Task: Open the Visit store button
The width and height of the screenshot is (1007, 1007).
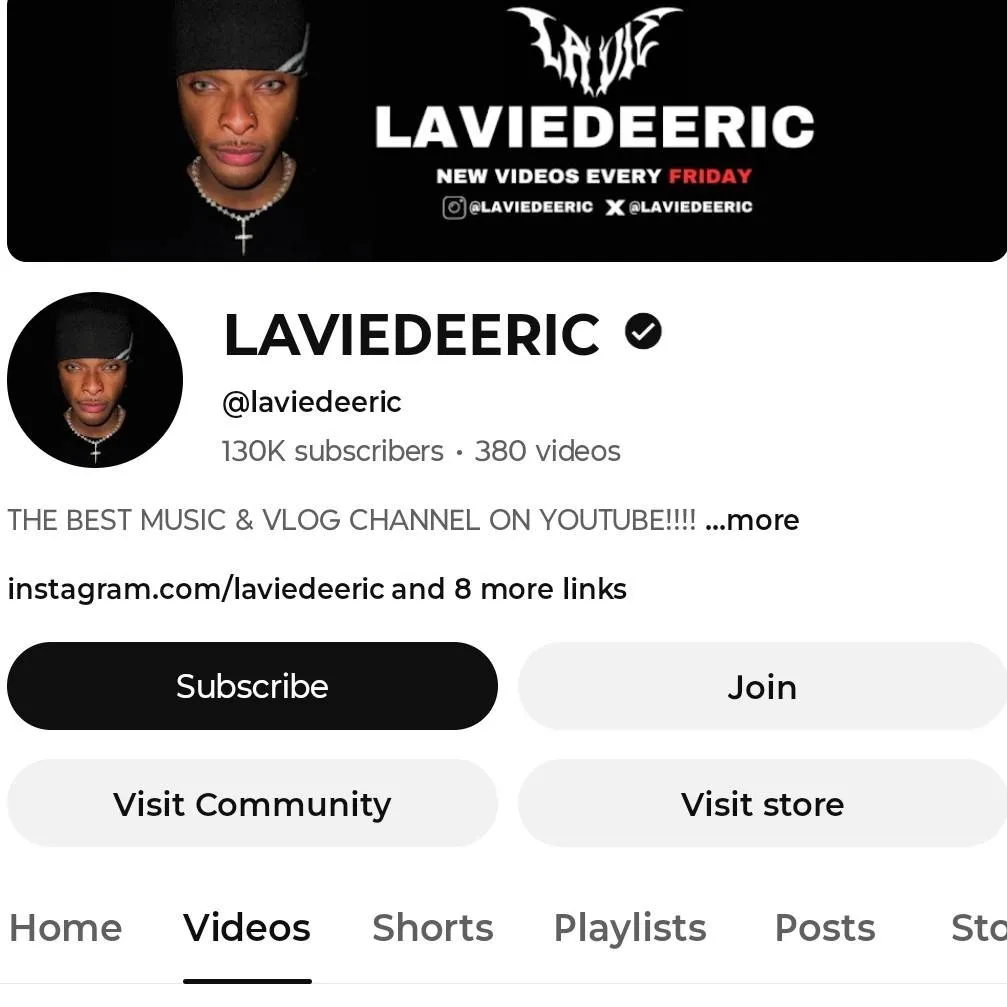Action: [x=761, y=804]
